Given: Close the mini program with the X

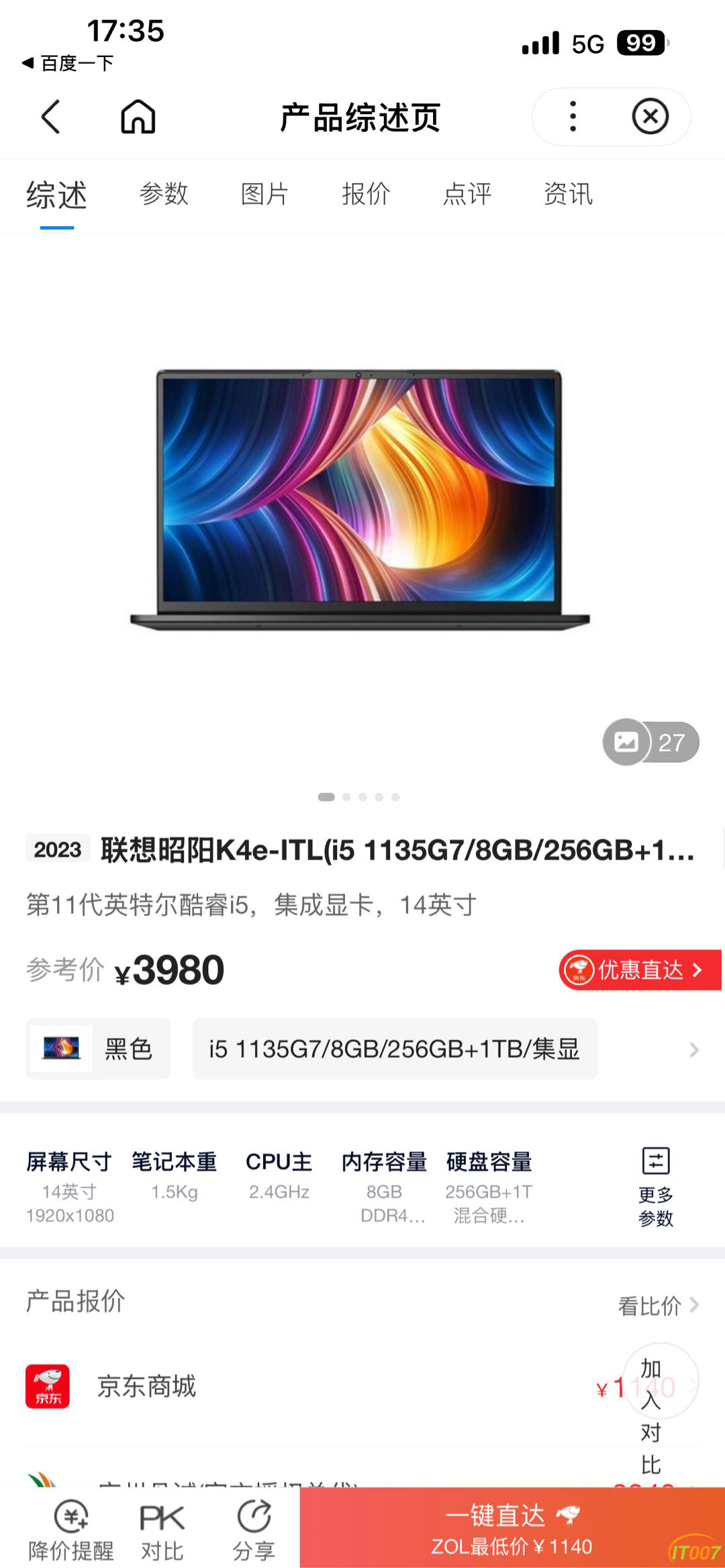Looking at the screenshot, I should [650, 117].
